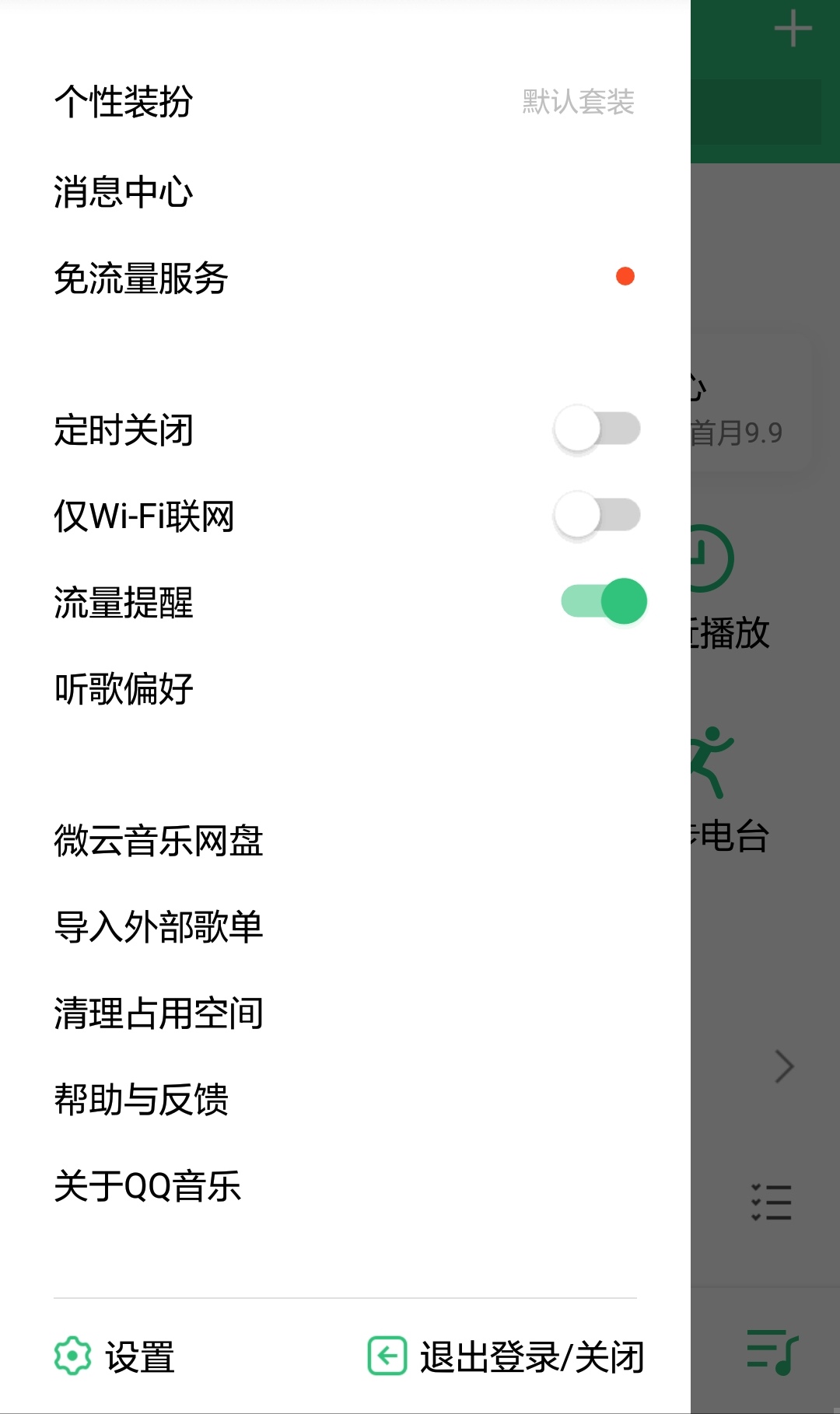840x1414 pixels.
Task: Open 清理占用空间 storage cleanup
Action: click(158, 1013)
